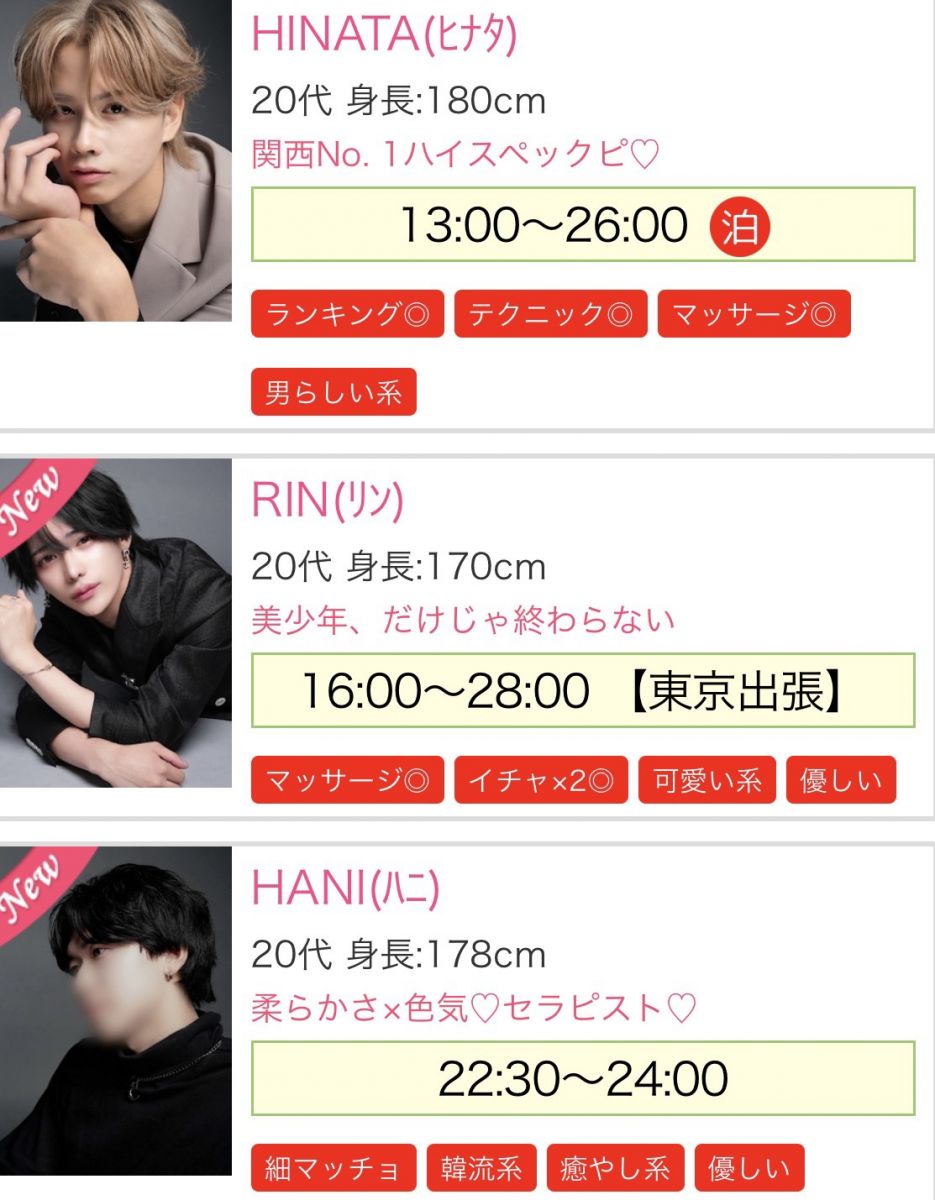Viewport: 935px width, 1200px height.
Task: Open RIN's profile photo
Action: [115, 622]
